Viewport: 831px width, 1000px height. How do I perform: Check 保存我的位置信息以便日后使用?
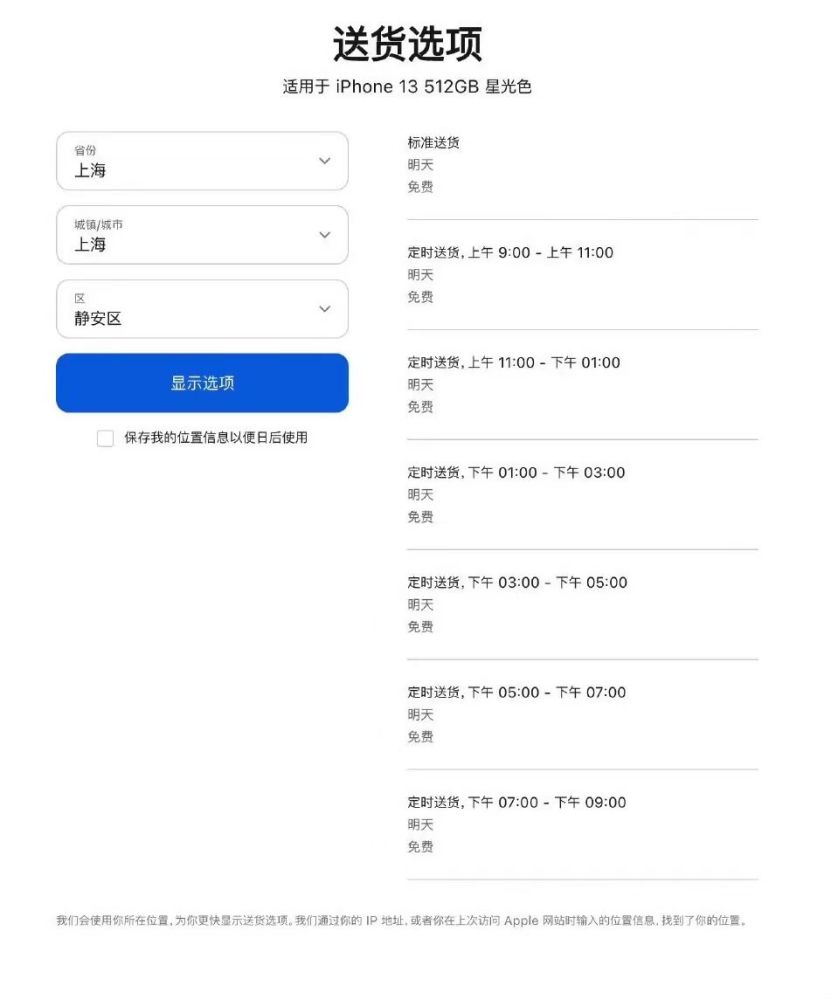coord(105,438)
